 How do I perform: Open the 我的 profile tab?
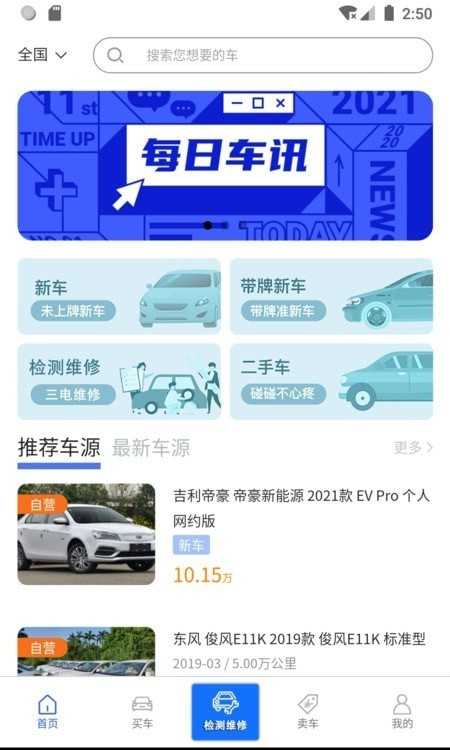pos(402,712)
